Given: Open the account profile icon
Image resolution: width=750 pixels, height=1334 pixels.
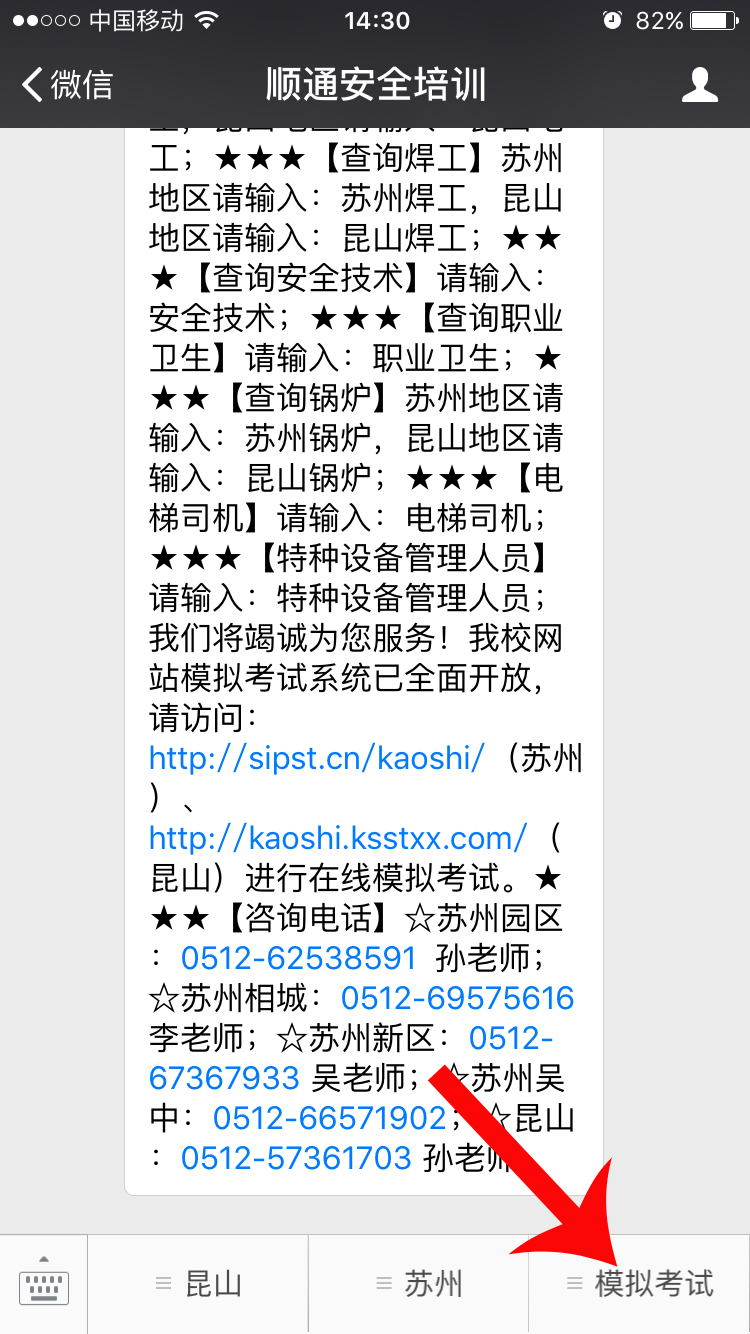Looking at the screenshot, I should click(x=699, y=85).
